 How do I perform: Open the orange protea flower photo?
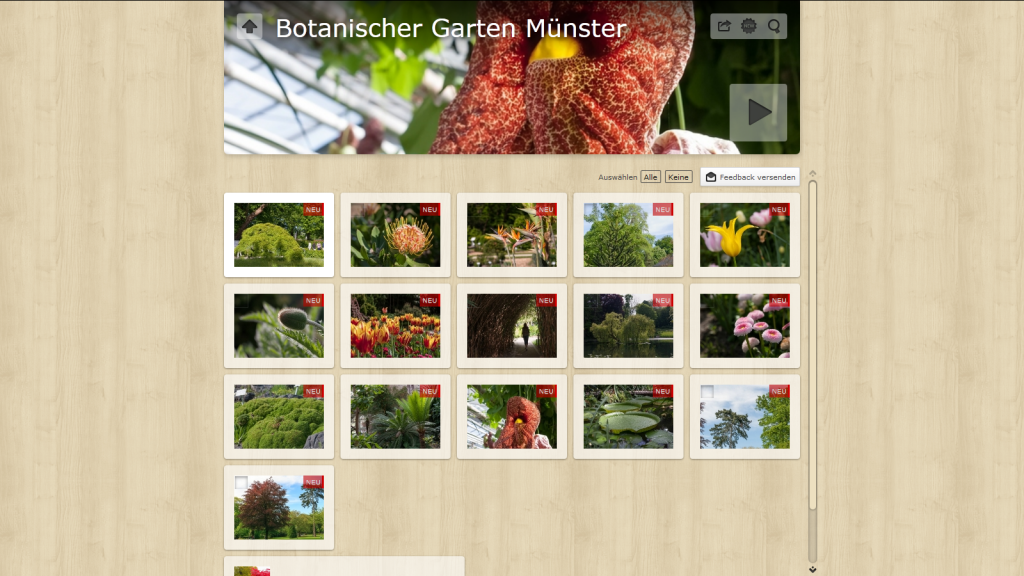click(x=395, y=235)
